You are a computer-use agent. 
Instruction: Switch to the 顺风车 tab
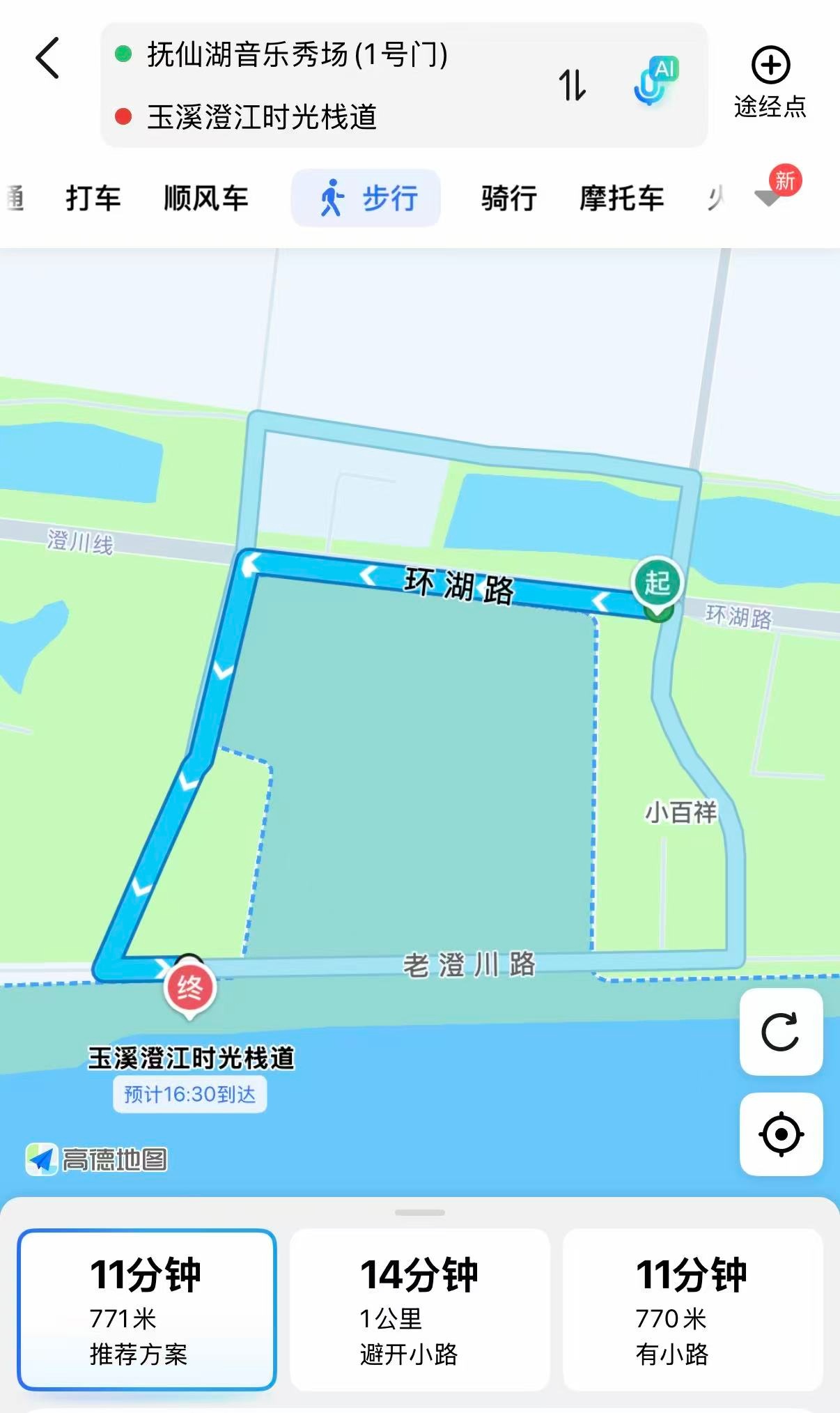(206, 199)
